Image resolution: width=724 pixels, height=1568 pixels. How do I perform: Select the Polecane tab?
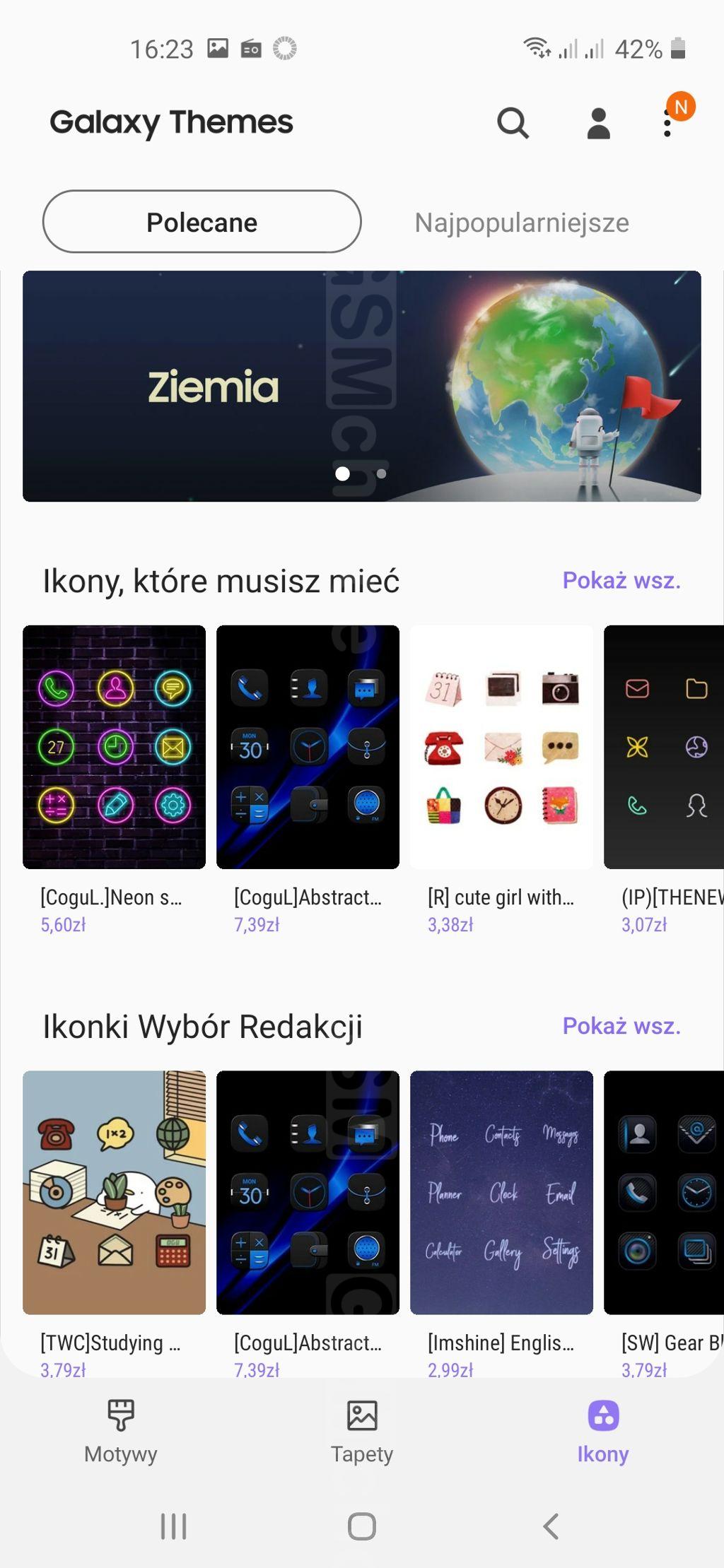[x=202, y=222]
